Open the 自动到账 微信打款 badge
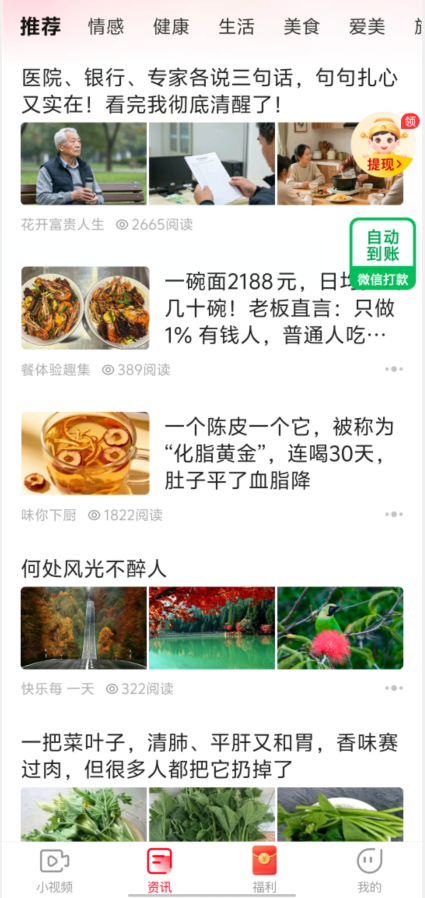Image resolution: width=425 pixels, height=898 pixels. pyautogui.click(x=383, y=254)
